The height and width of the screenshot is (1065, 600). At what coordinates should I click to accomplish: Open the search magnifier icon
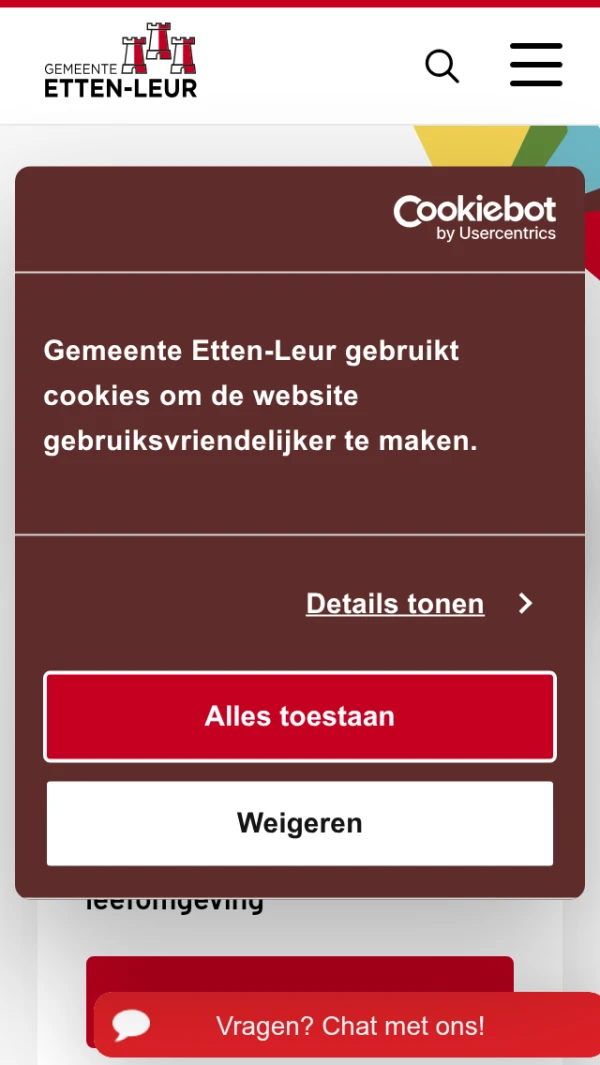click(441, 66)
